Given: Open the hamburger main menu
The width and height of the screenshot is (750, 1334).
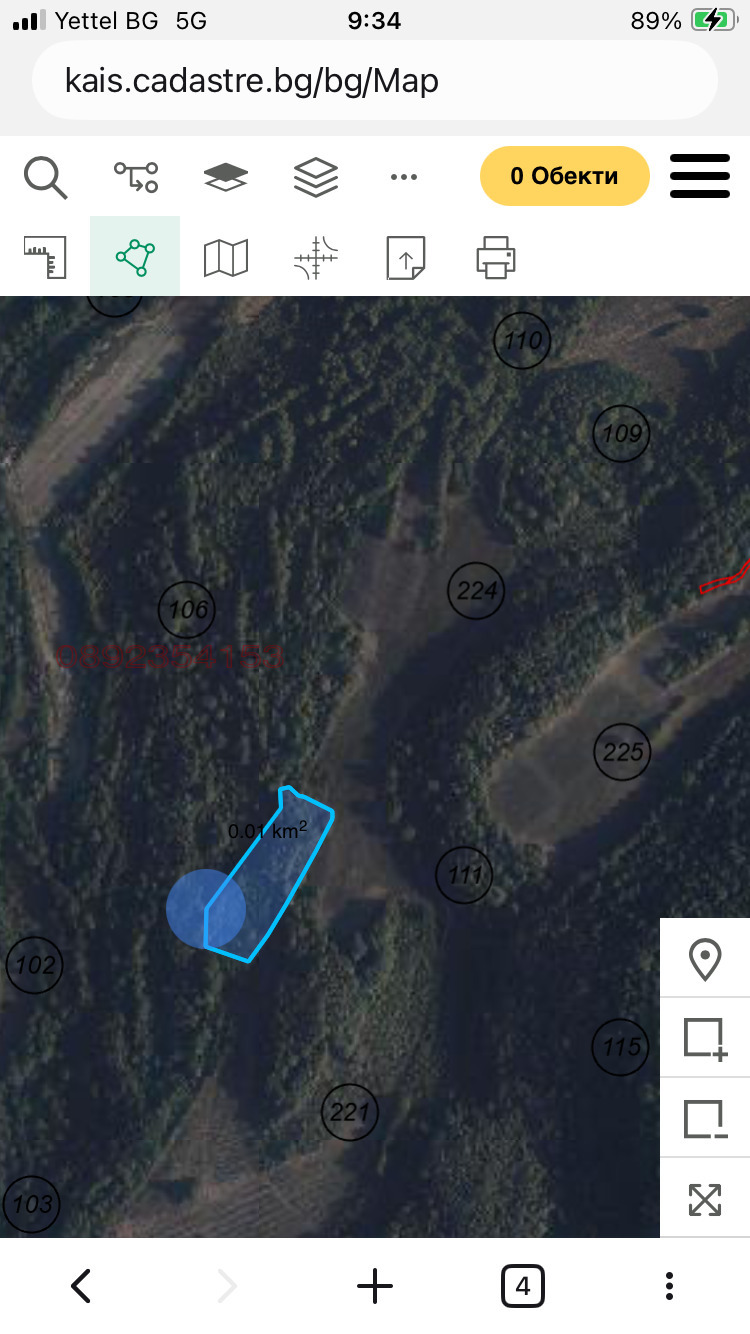Looking at the screenshot, I should [x=700, y=177].
